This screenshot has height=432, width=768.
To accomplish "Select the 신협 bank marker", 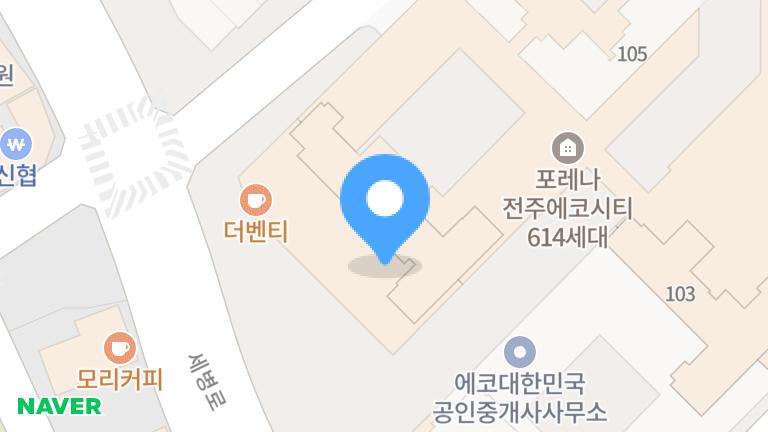I will (x=16, y=144).
